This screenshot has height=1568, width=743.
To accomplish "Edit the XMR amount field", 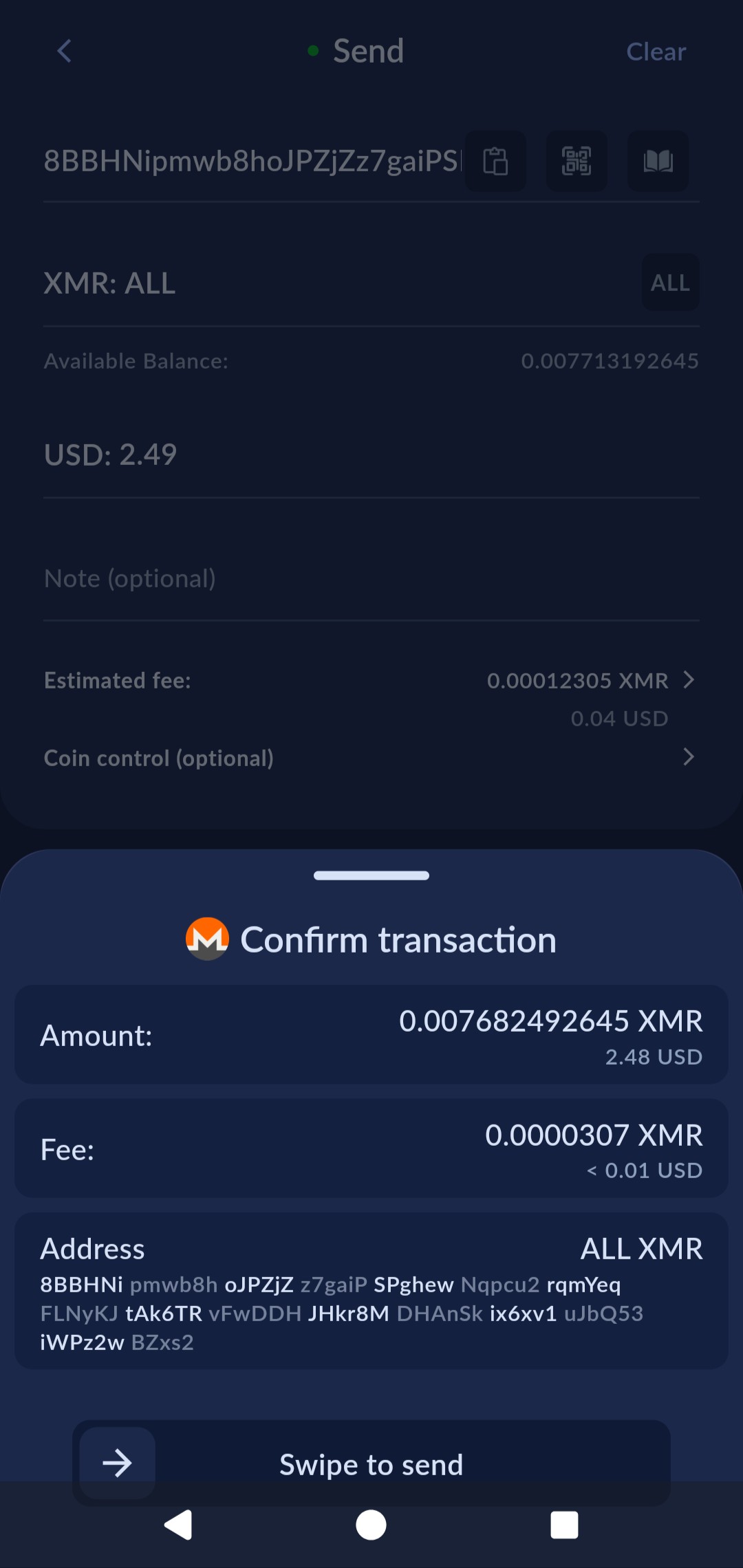I will point(341,283).
